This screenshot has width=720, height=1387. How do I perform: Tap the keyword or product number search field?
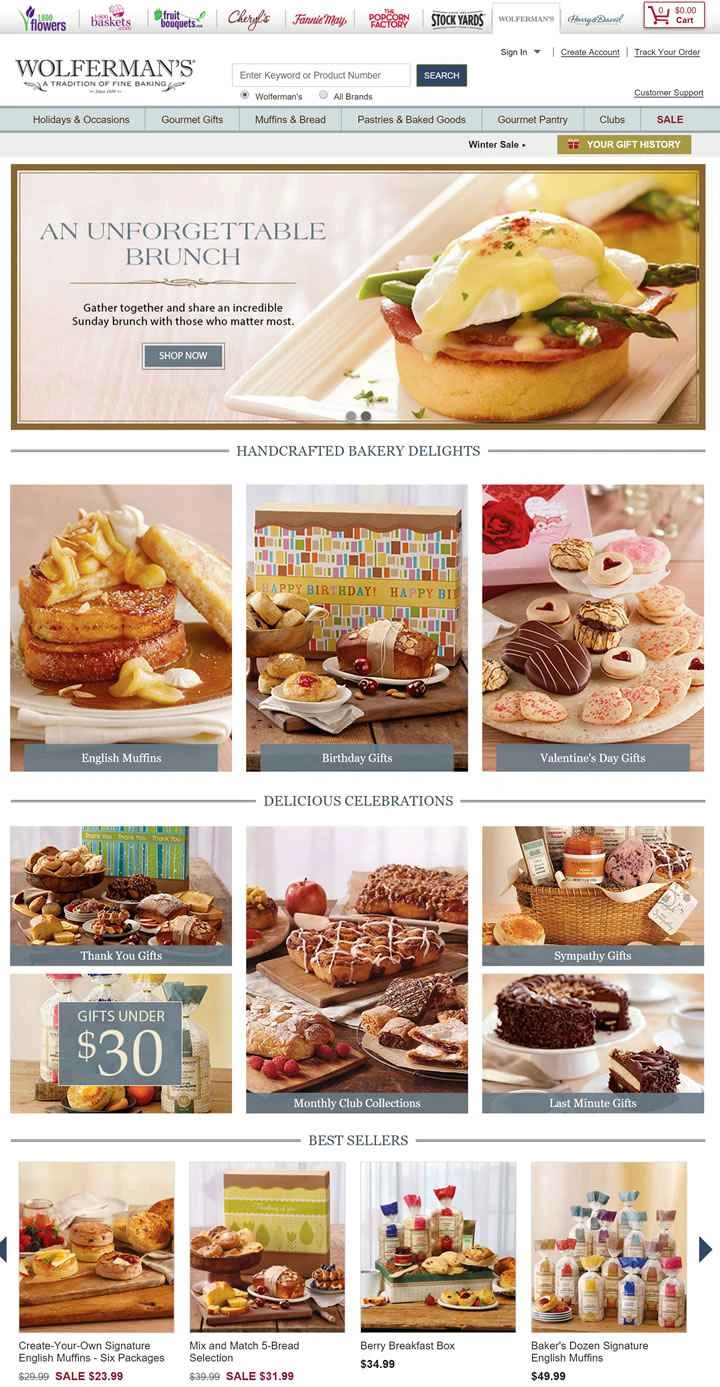click(x=321, y=75)
